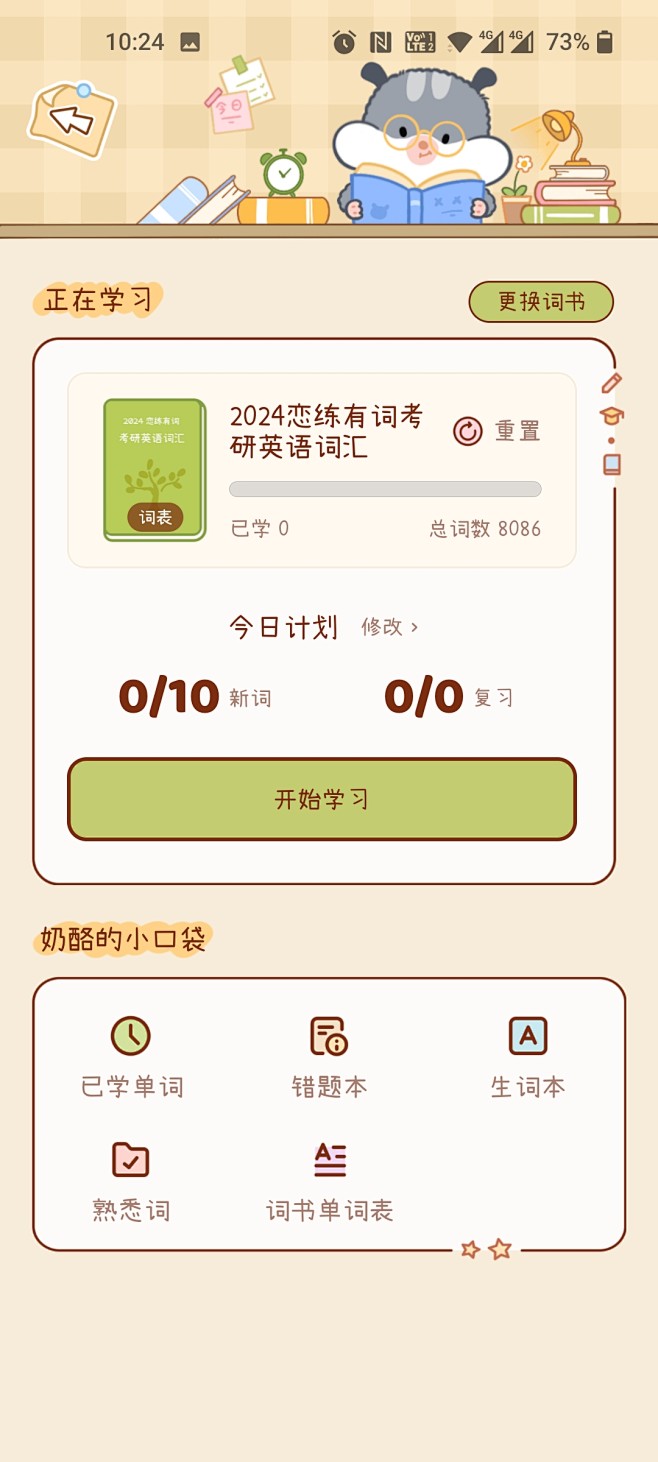
Task: Open 已学单词 learned words
Action: 132,1056
